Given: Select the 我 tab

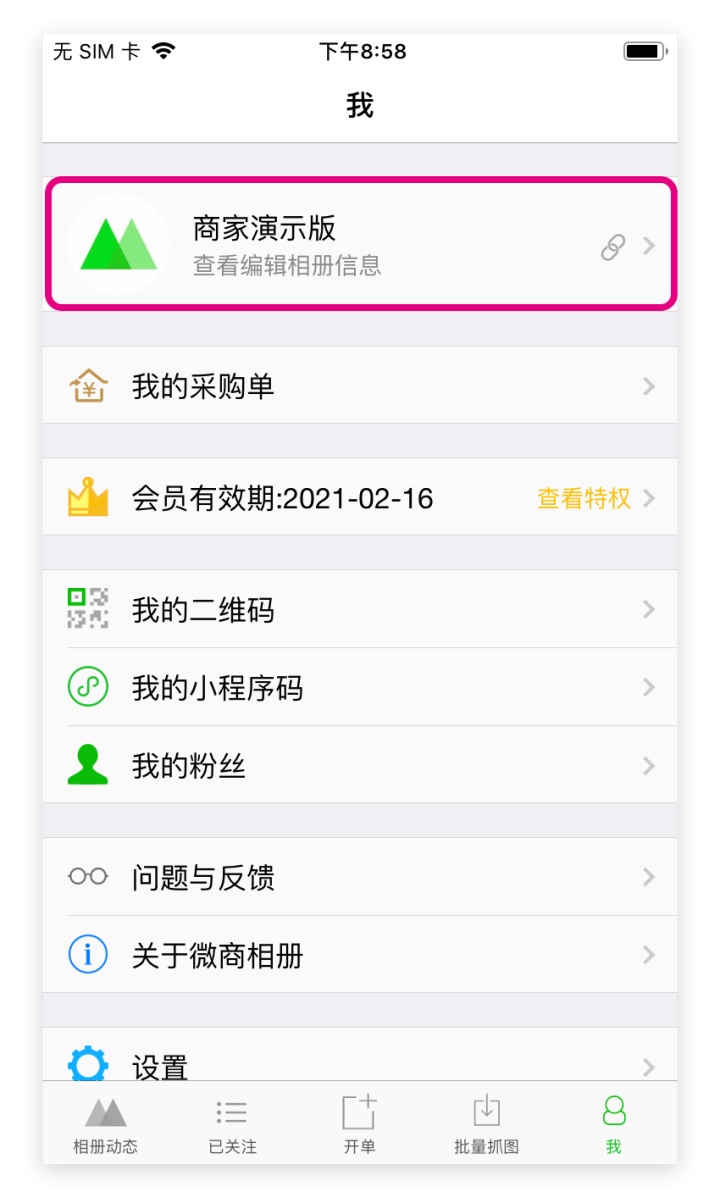Looking at the screenshot, I should coord(614,1124).
